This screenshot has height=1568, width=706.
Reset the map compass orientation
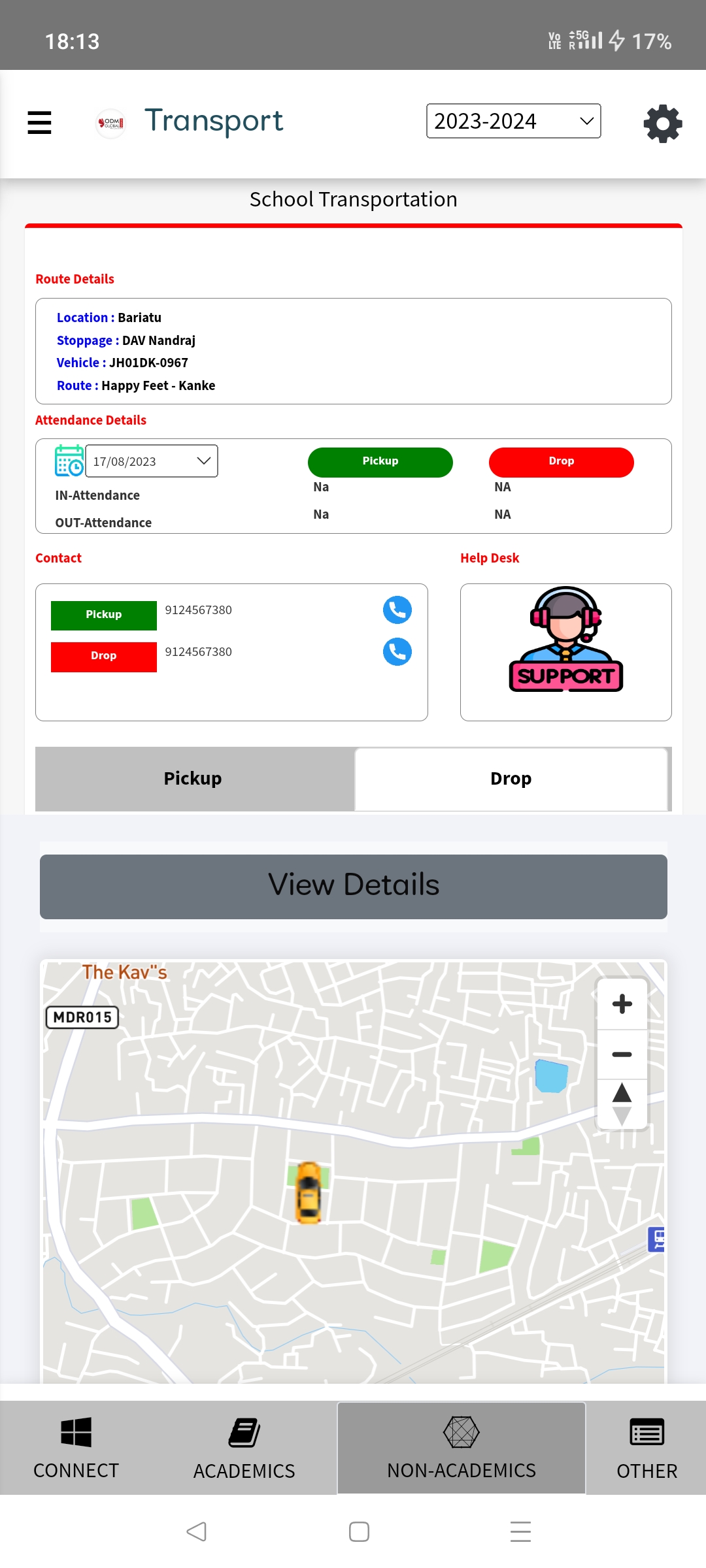pyautogui.click(x=622, y=1103)
